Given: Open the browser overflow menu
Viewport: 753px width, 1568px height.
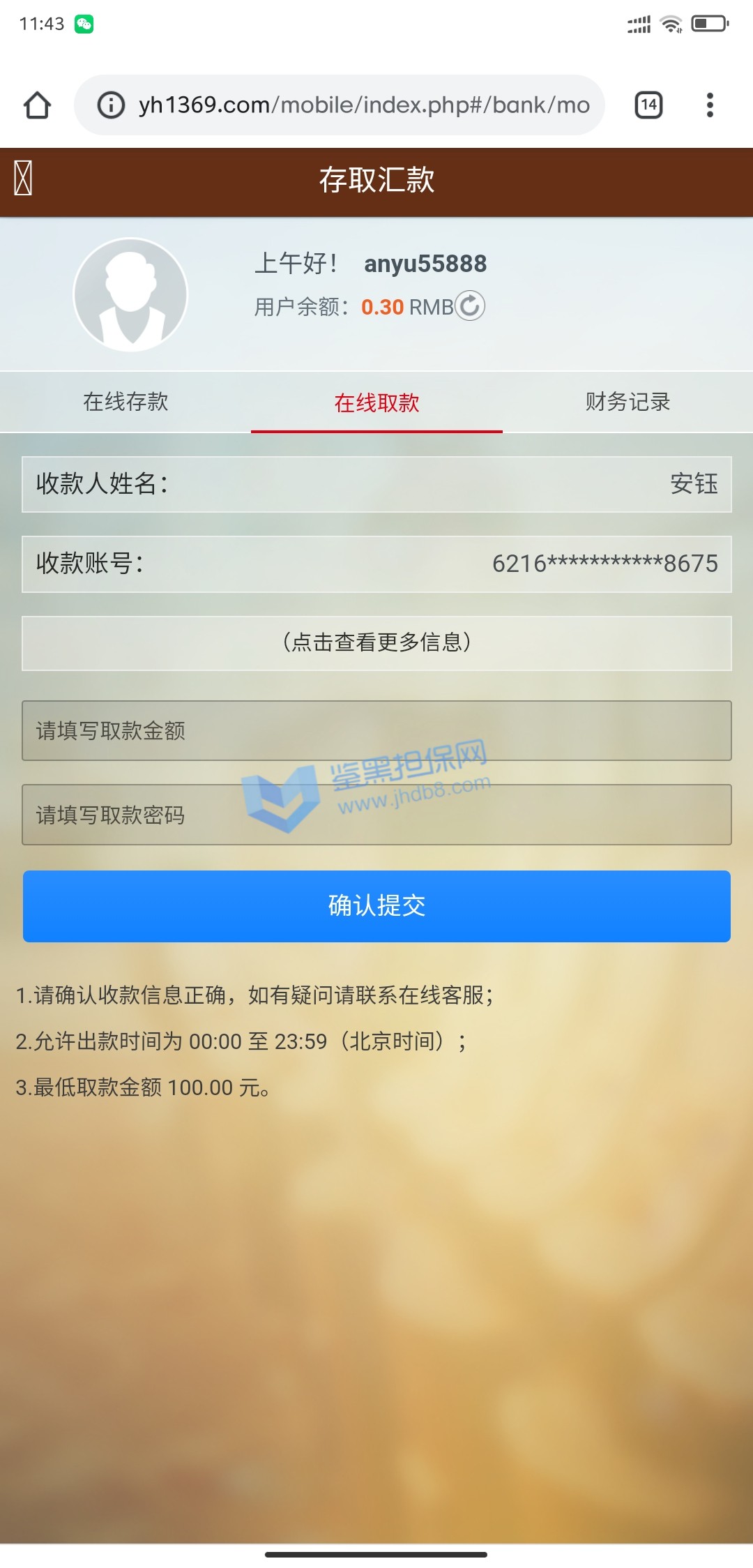Looking at the screenshot, I should click(x=710, y=105).
